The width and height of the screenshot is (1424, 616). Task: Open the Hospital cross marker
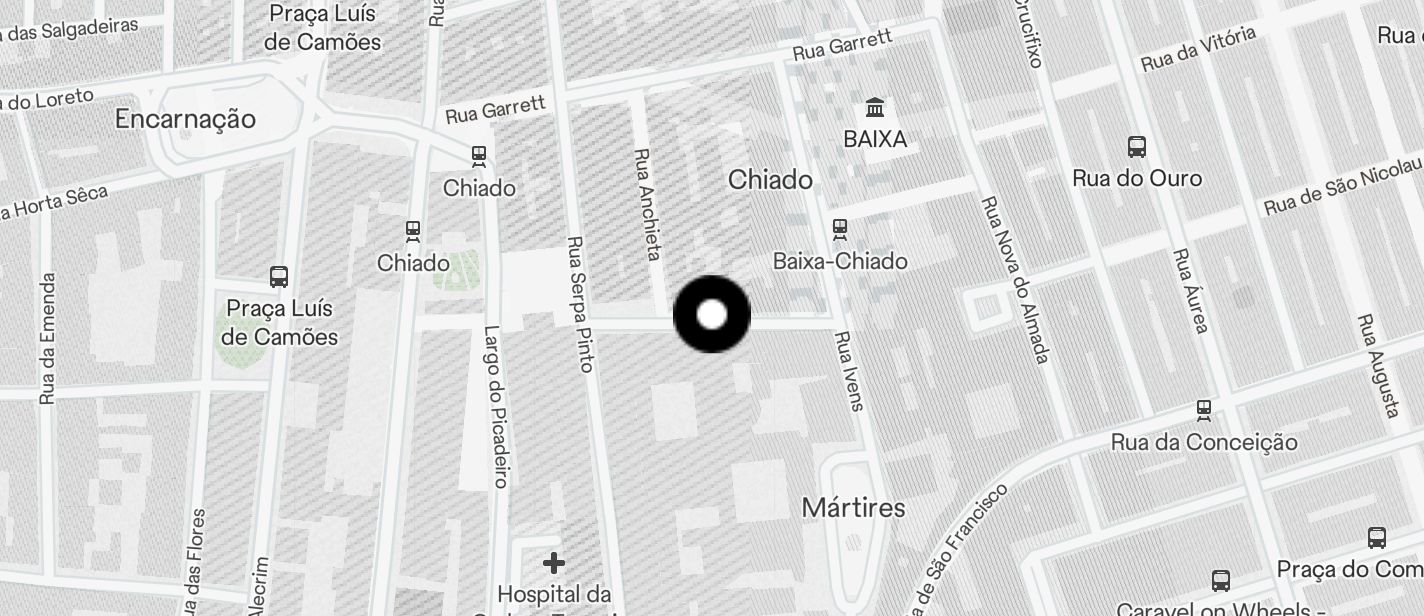point(554,563)
